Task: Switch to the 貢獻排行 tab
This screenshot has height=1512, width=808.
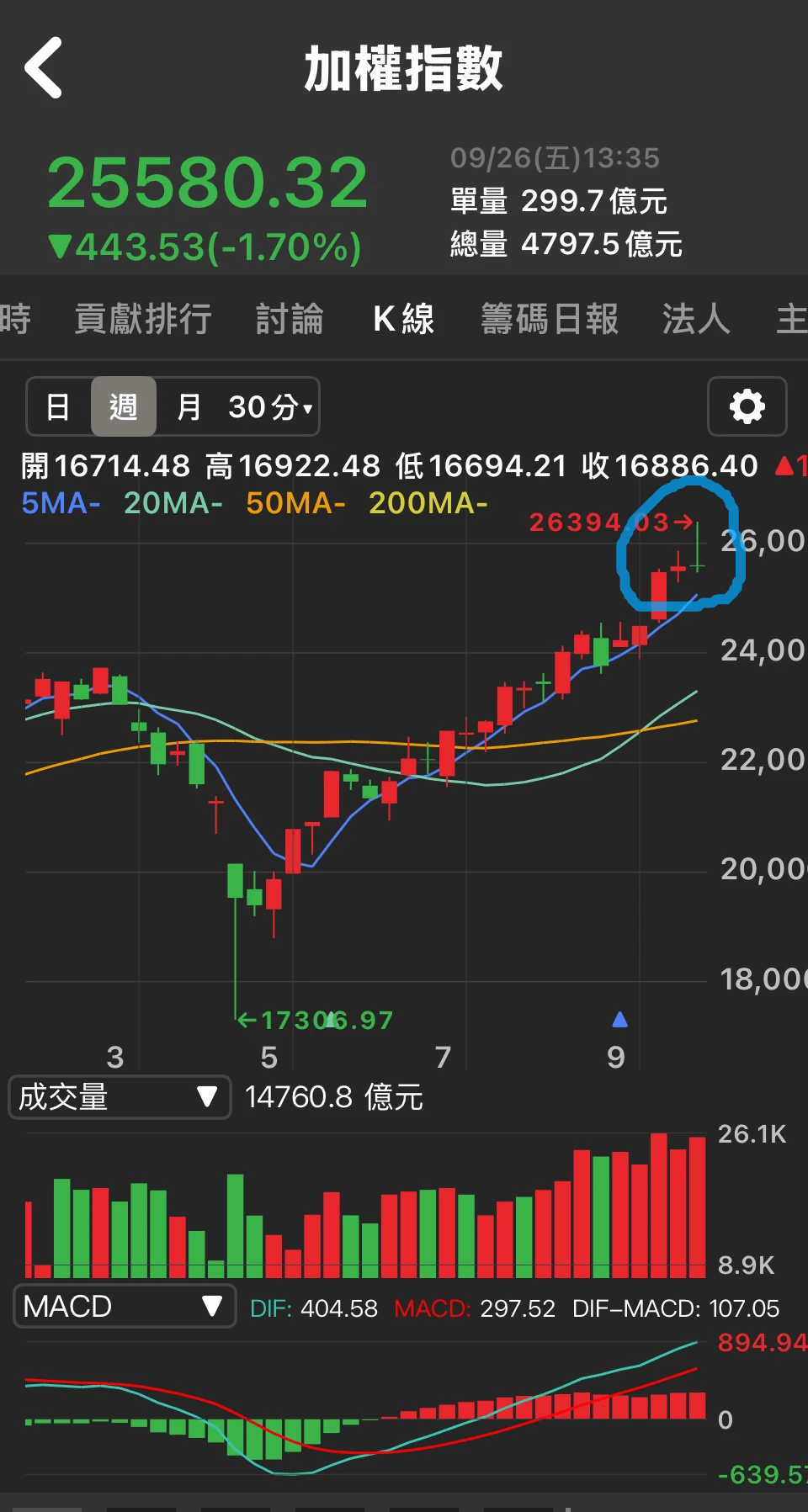Action: 142,319
